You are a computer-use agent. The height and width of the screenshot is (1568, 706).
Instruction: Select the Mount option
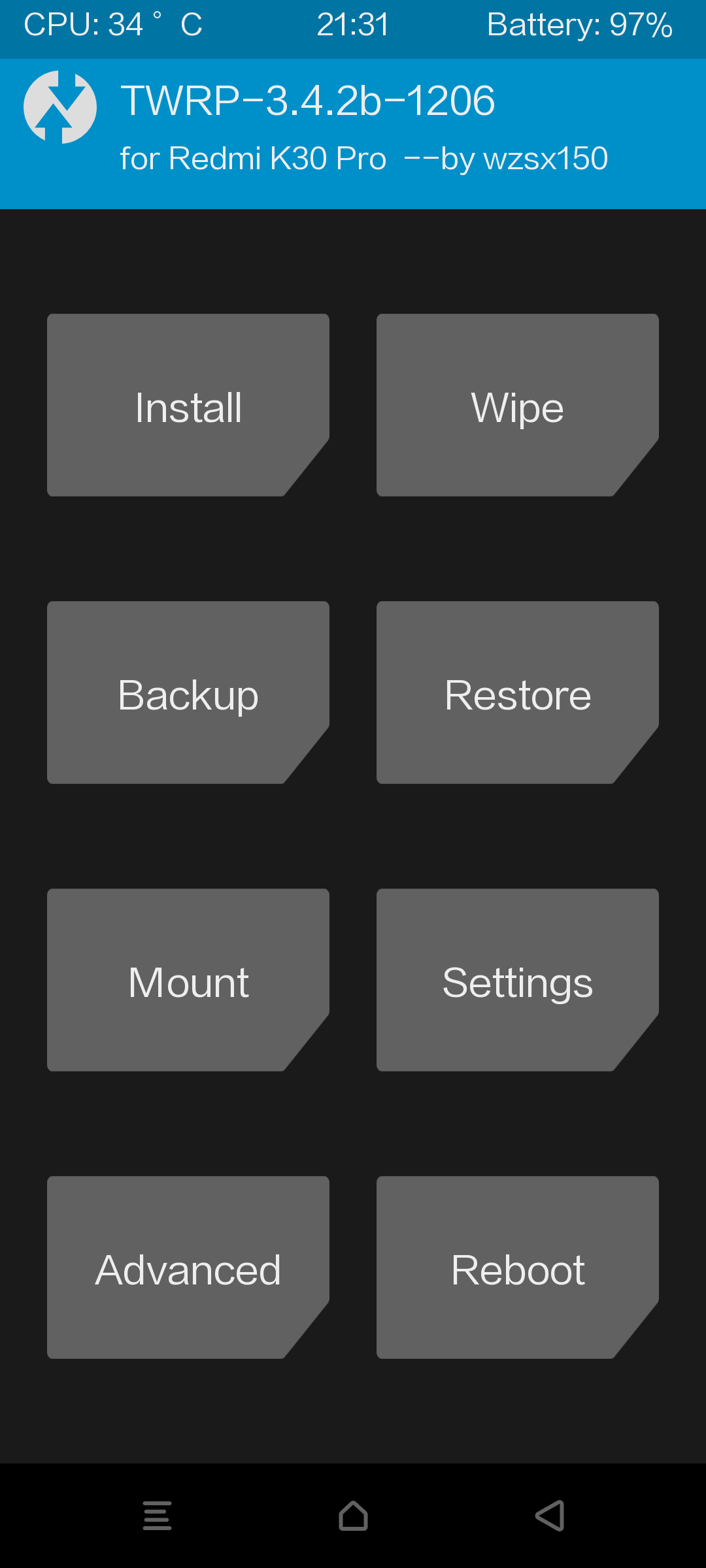coord(188,980)
